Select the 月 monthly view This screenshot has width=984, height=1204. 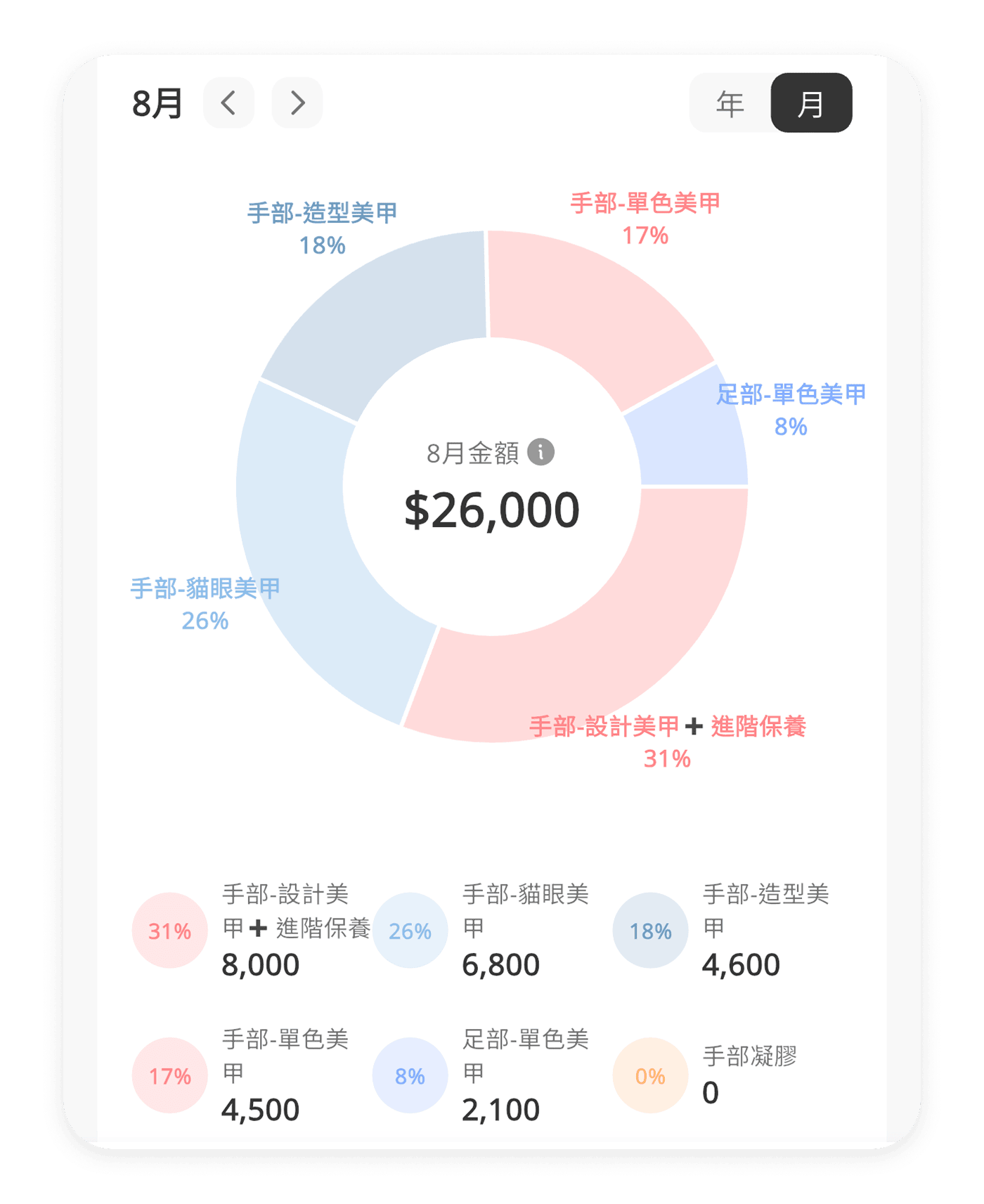[x=811, y=103]
